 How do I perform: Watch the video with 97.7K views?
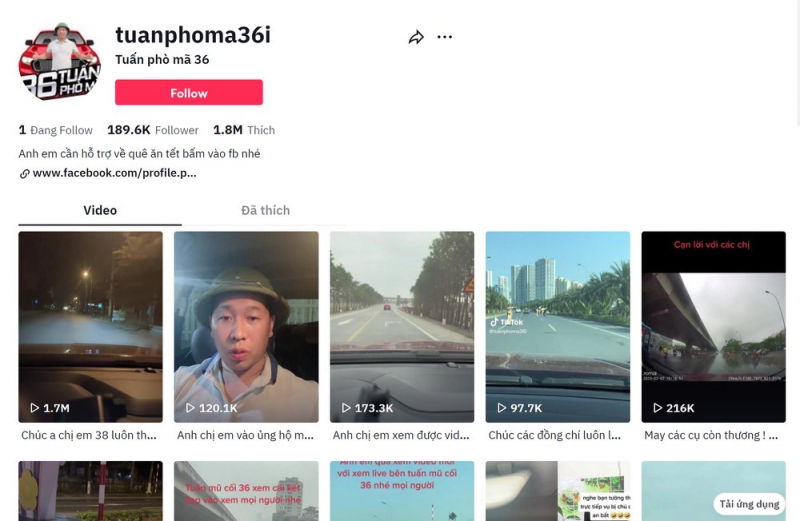pyautogui.click(x=557, y=327)
